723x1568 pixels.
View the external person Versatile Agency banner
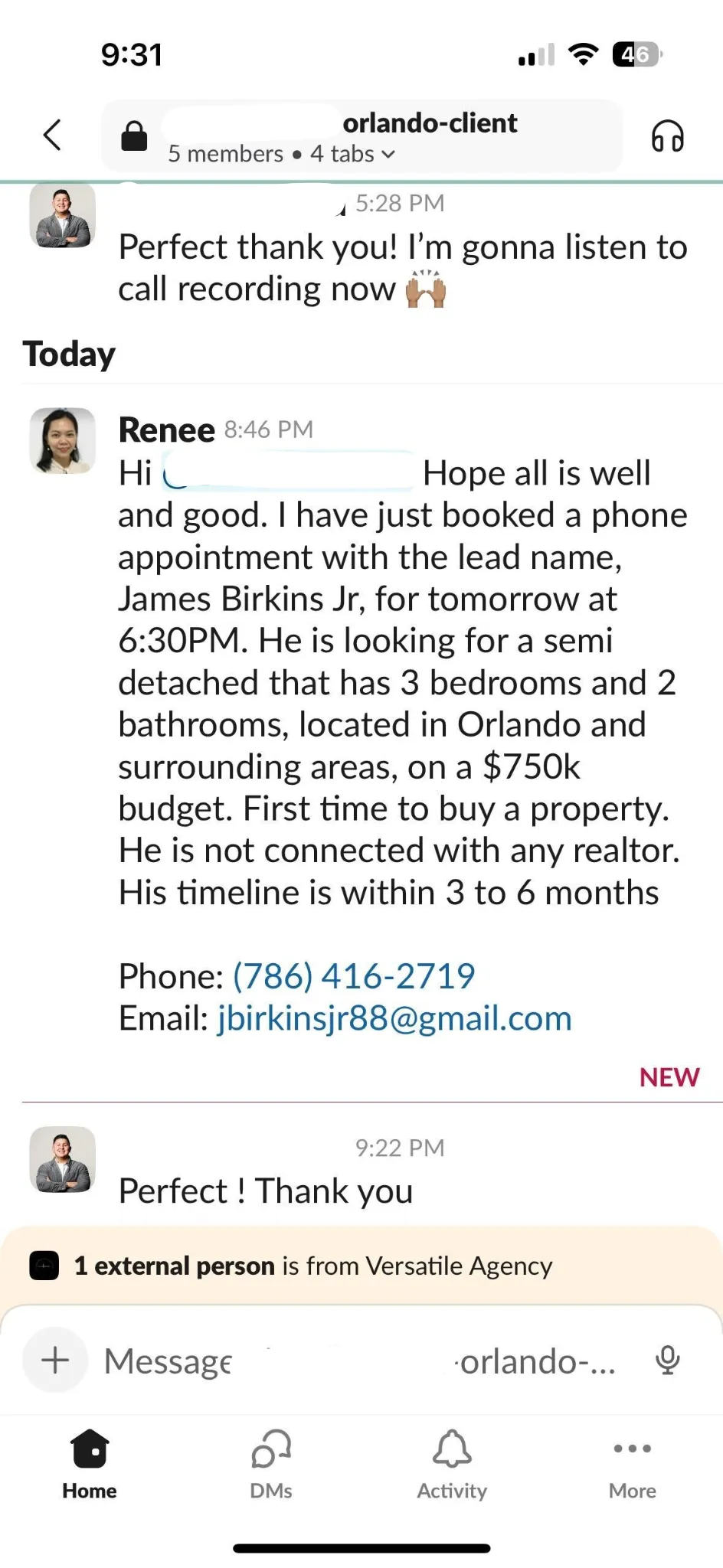pyautogui.click(x=312, y=1266)
